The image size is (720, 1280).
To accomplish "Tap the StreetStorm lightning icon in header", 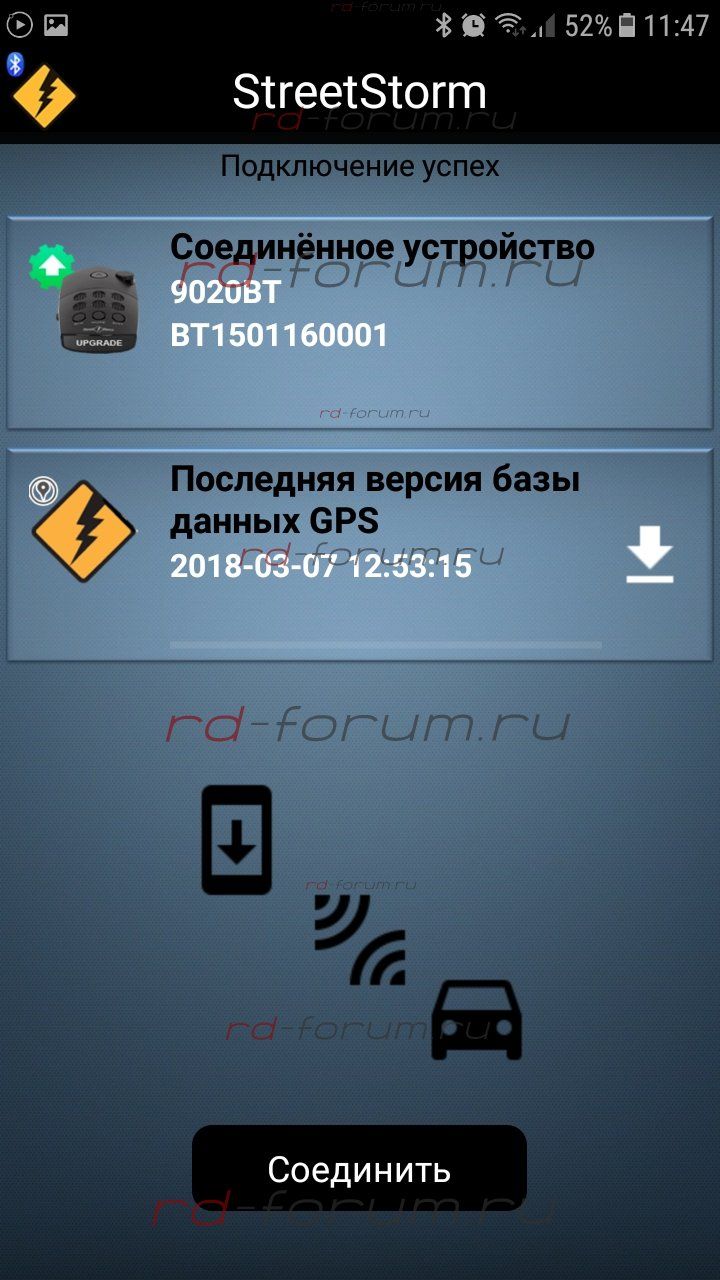I will coord(44,97).
